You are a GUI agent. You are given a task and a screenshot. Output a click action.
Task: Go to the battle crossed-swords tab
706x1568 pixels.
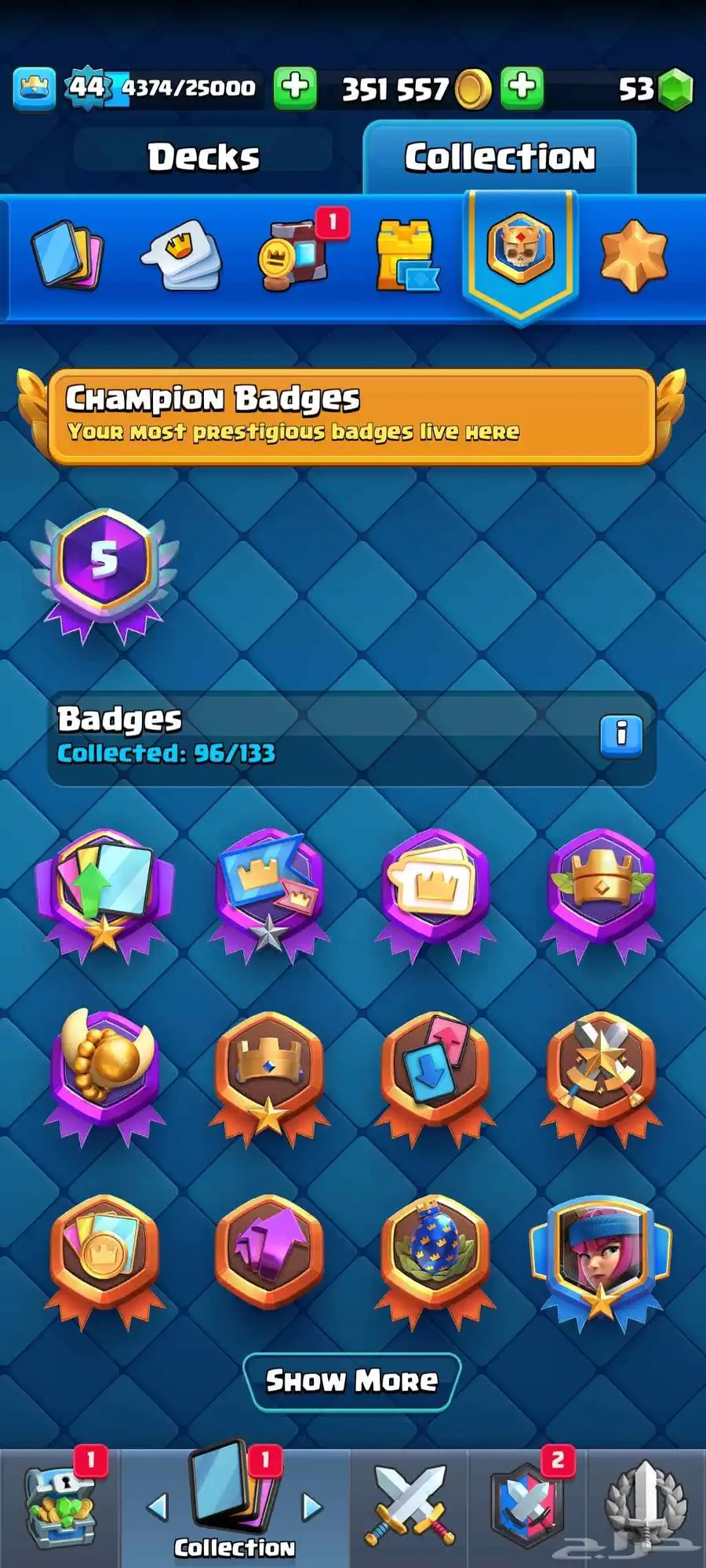click(409, 1508)
